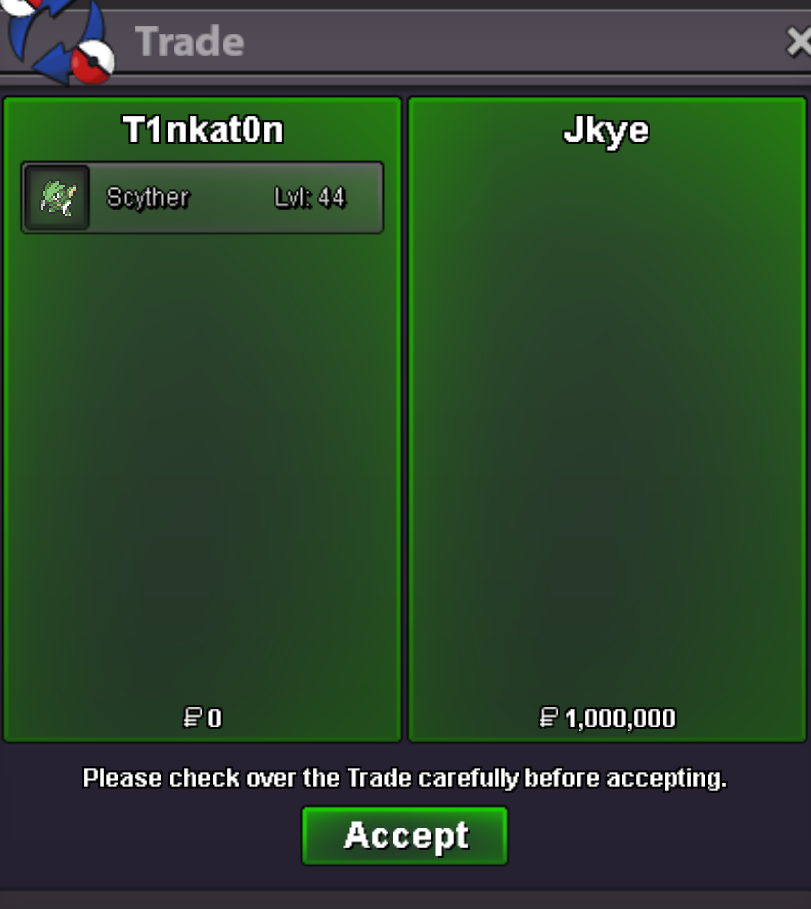Close the Trade window

pos(798,42)
